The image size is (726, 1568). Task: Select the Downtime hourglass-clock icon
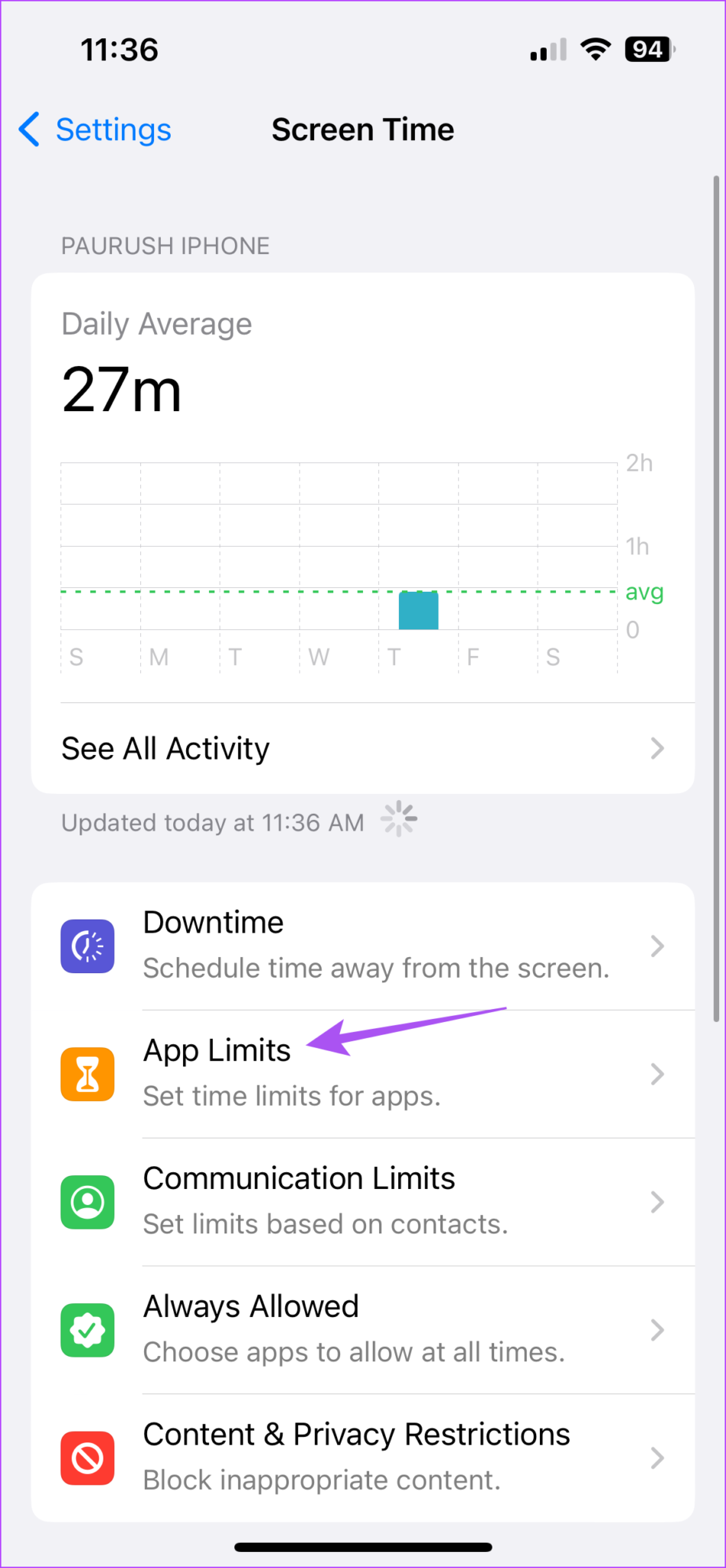click(87, 946)
